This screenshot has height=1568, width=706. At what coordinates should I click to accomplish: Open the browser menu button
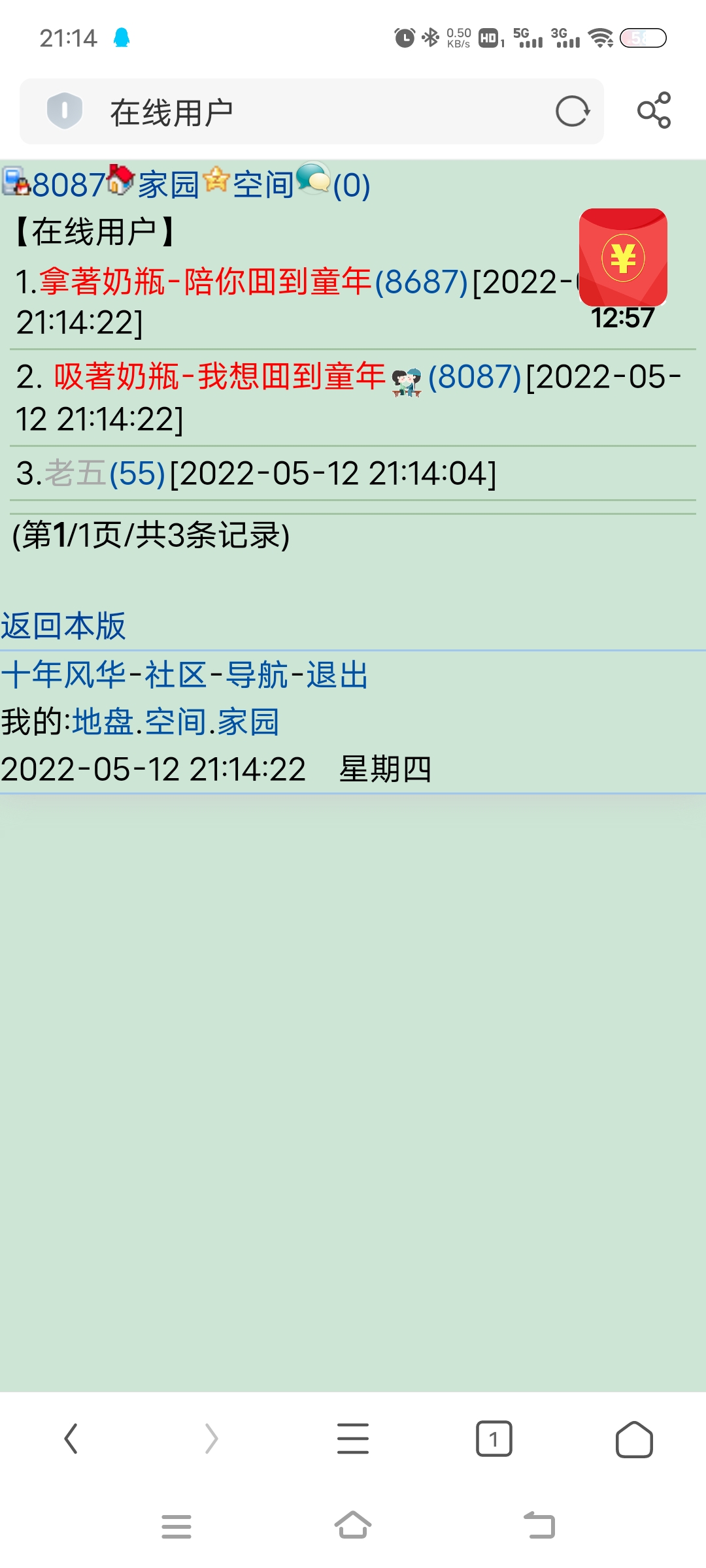pyautogui.click(x=353, y=1439)
